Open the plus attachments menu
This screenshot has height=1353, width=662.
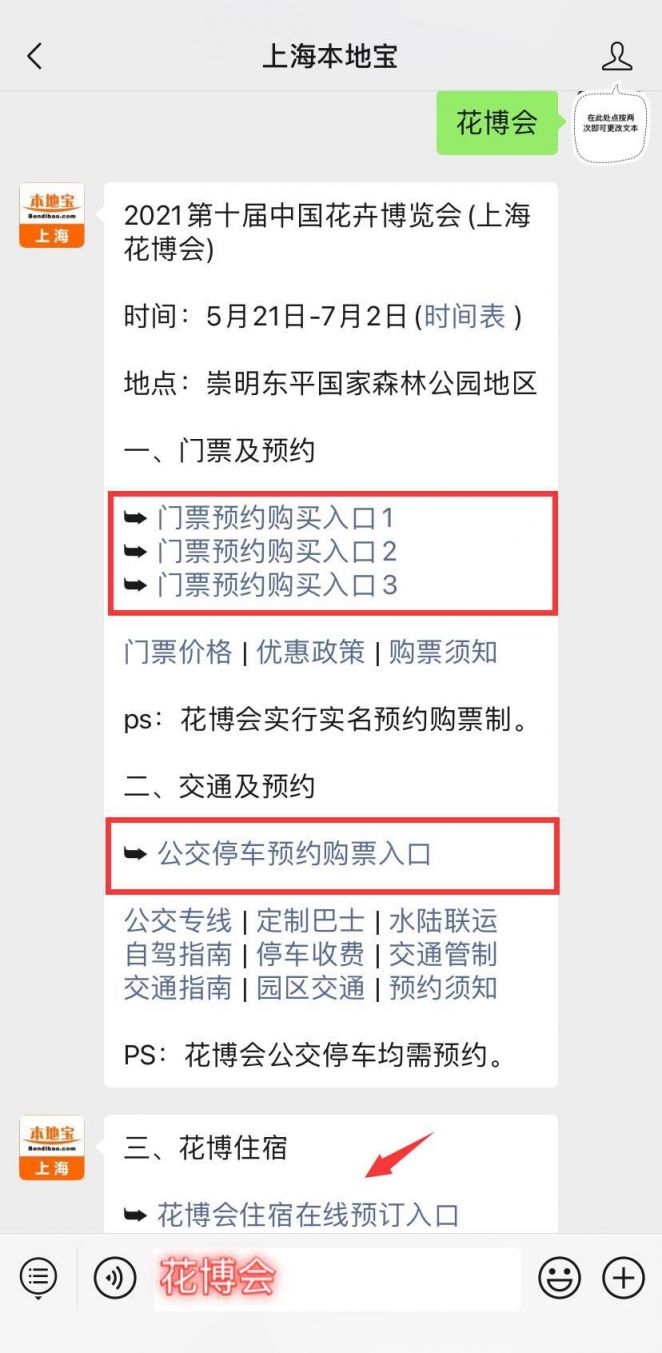point(623,1277)
